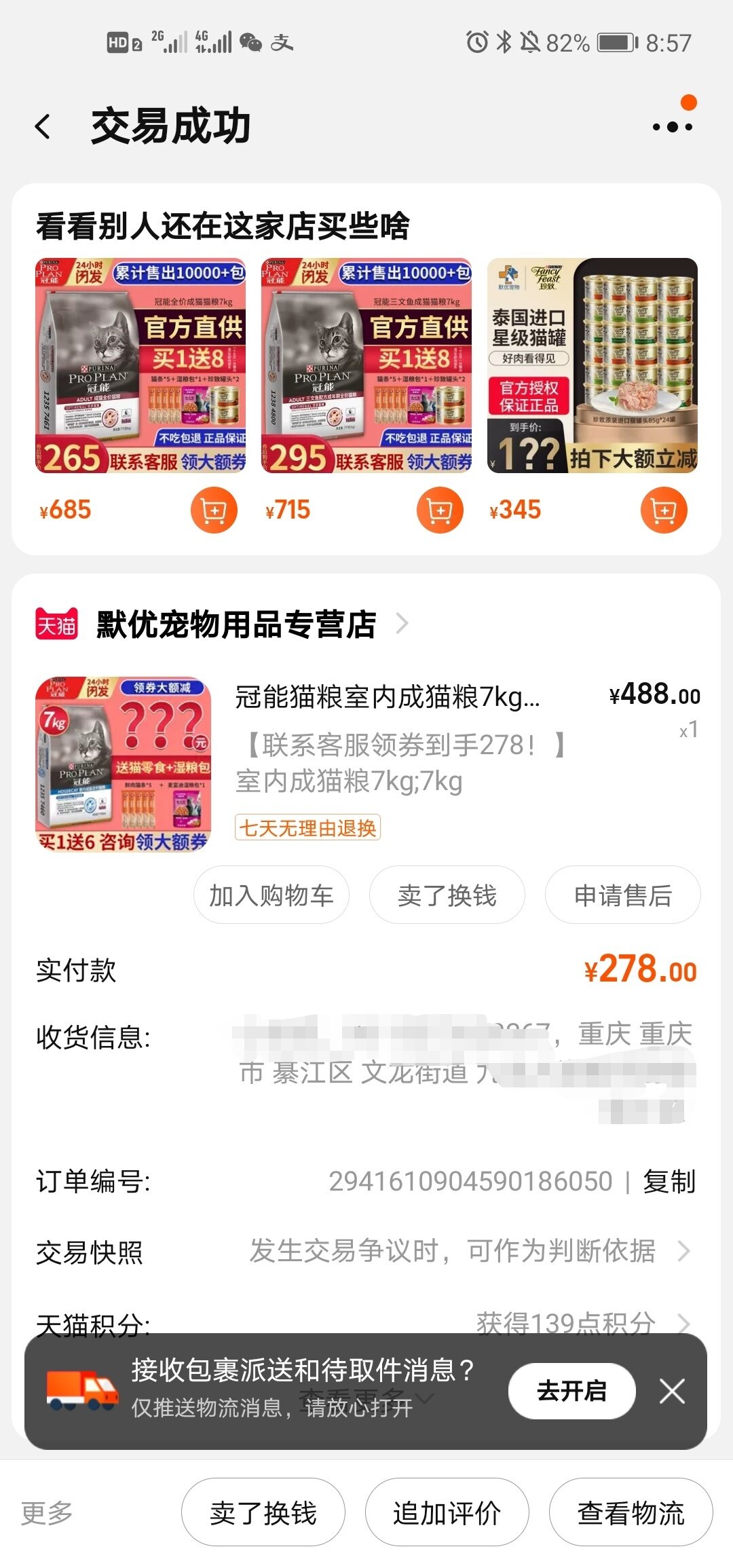Check shipping status with 查看物流

click(x=631, y=1513)
